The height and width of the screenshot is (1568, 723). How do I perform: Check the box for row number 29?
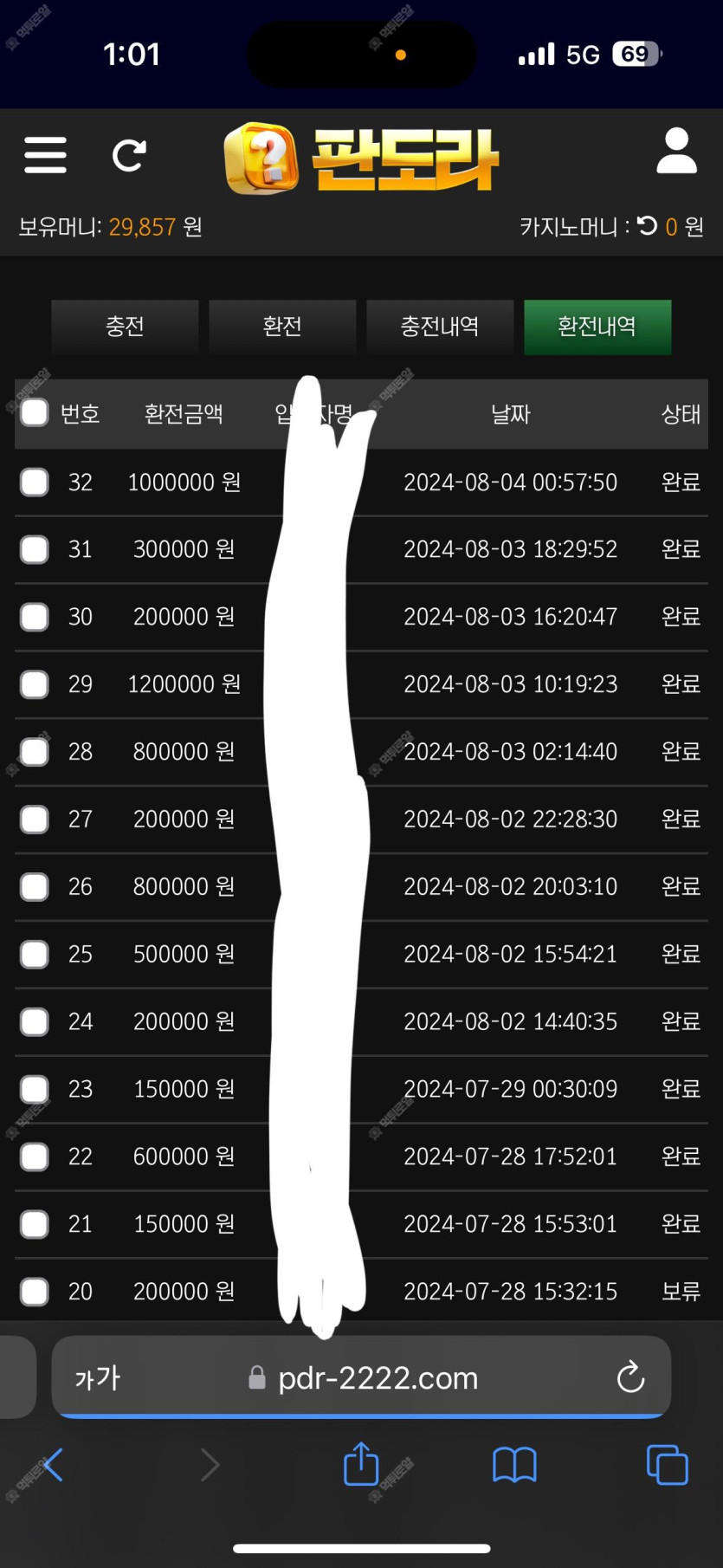coord(35,684)
